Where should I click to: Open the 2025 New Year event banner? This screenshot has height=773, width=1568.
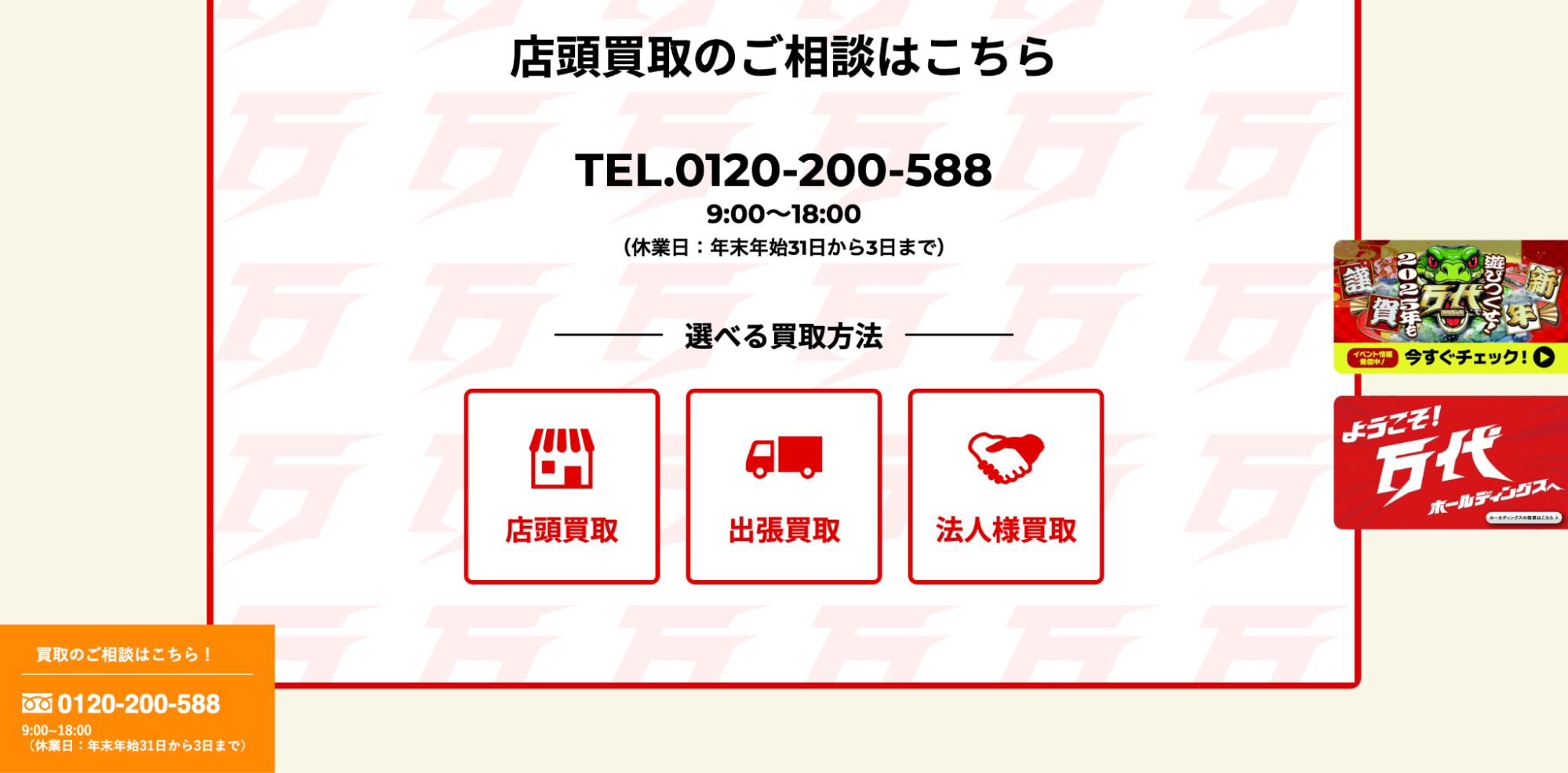(x=1450, y=307)
